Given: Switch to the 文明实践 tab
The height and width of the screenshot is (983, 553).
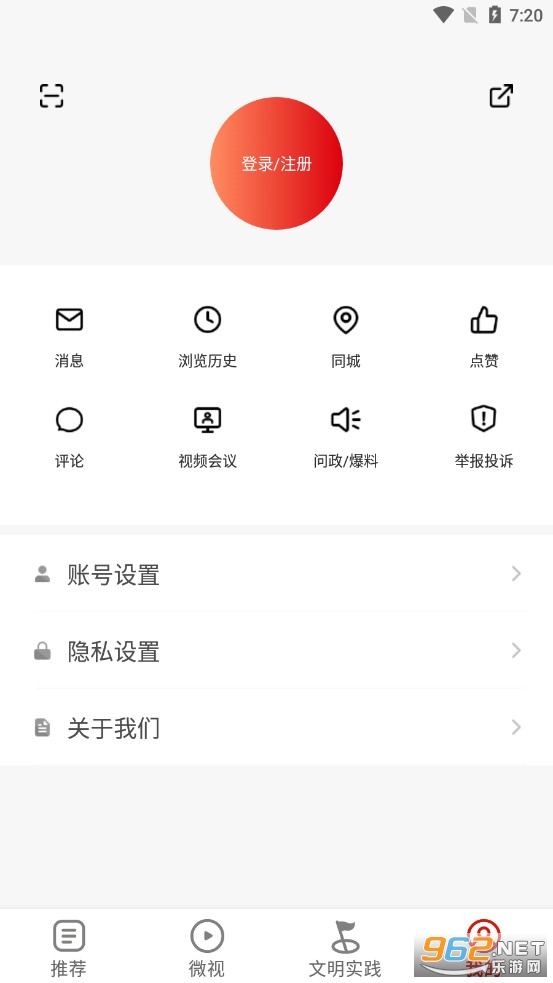Looking at the screenshot, I should click(x=345, y=948).
